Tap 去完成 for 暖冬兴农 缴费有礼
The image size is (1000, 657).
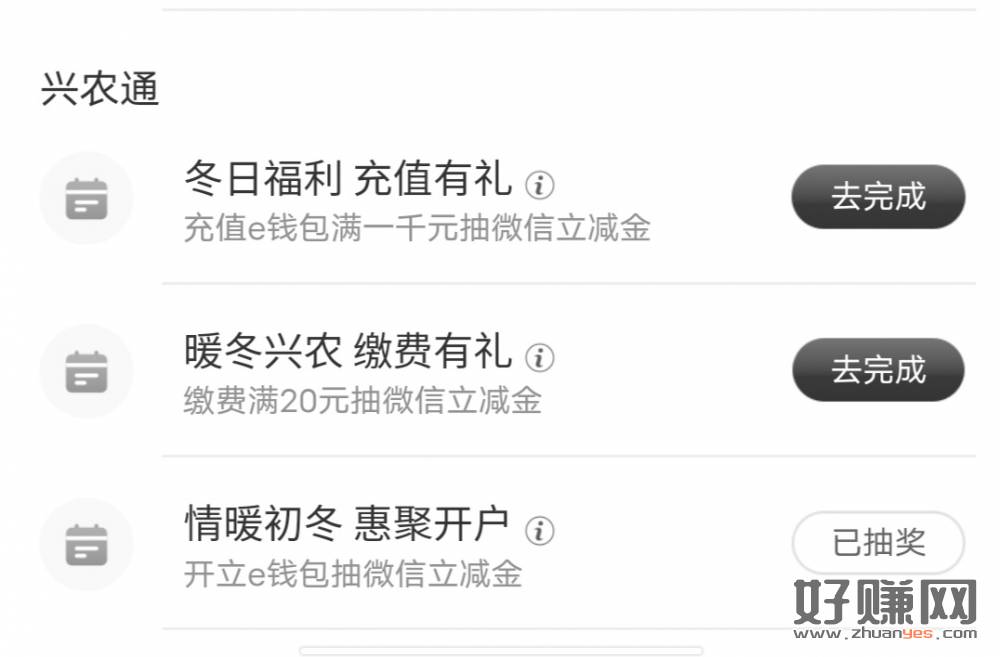click(x=878, y=370)
